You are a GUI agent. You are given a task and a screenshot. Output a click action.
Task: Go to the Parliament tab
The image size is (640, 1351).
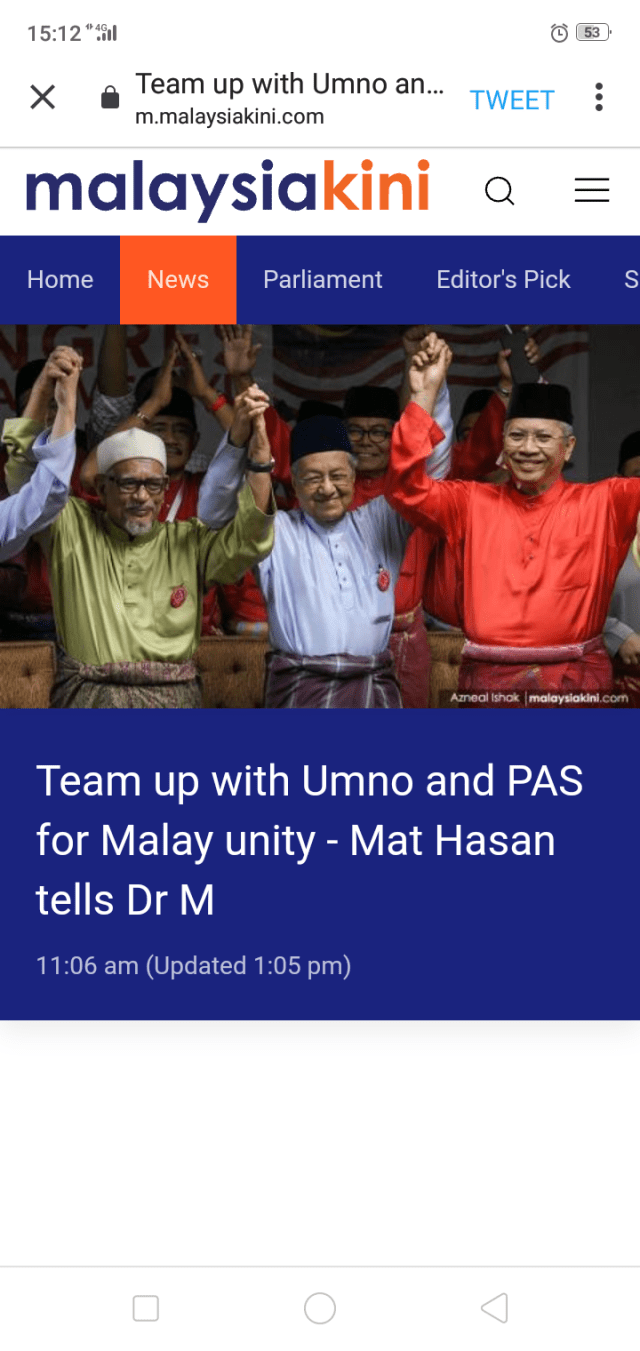click(322, 280)
